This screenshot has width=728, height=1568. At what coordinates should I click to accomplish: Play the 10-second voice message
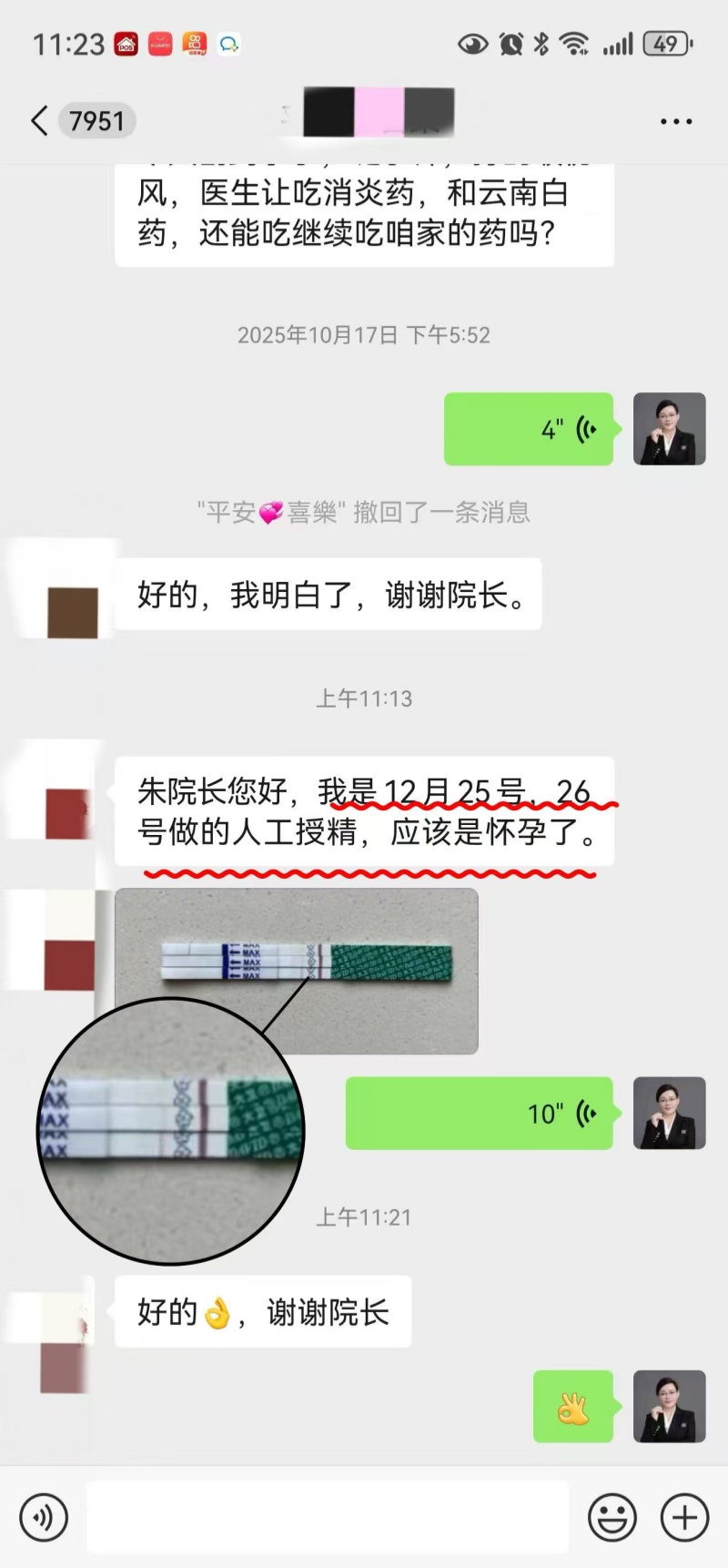click(x=480, y=1113)
